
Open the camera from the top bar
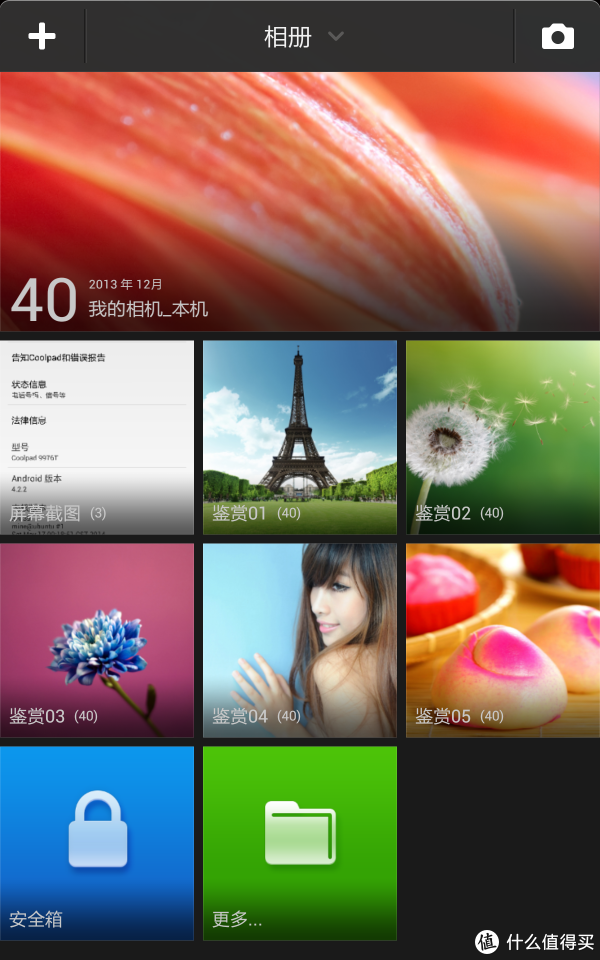click(558, 37)
